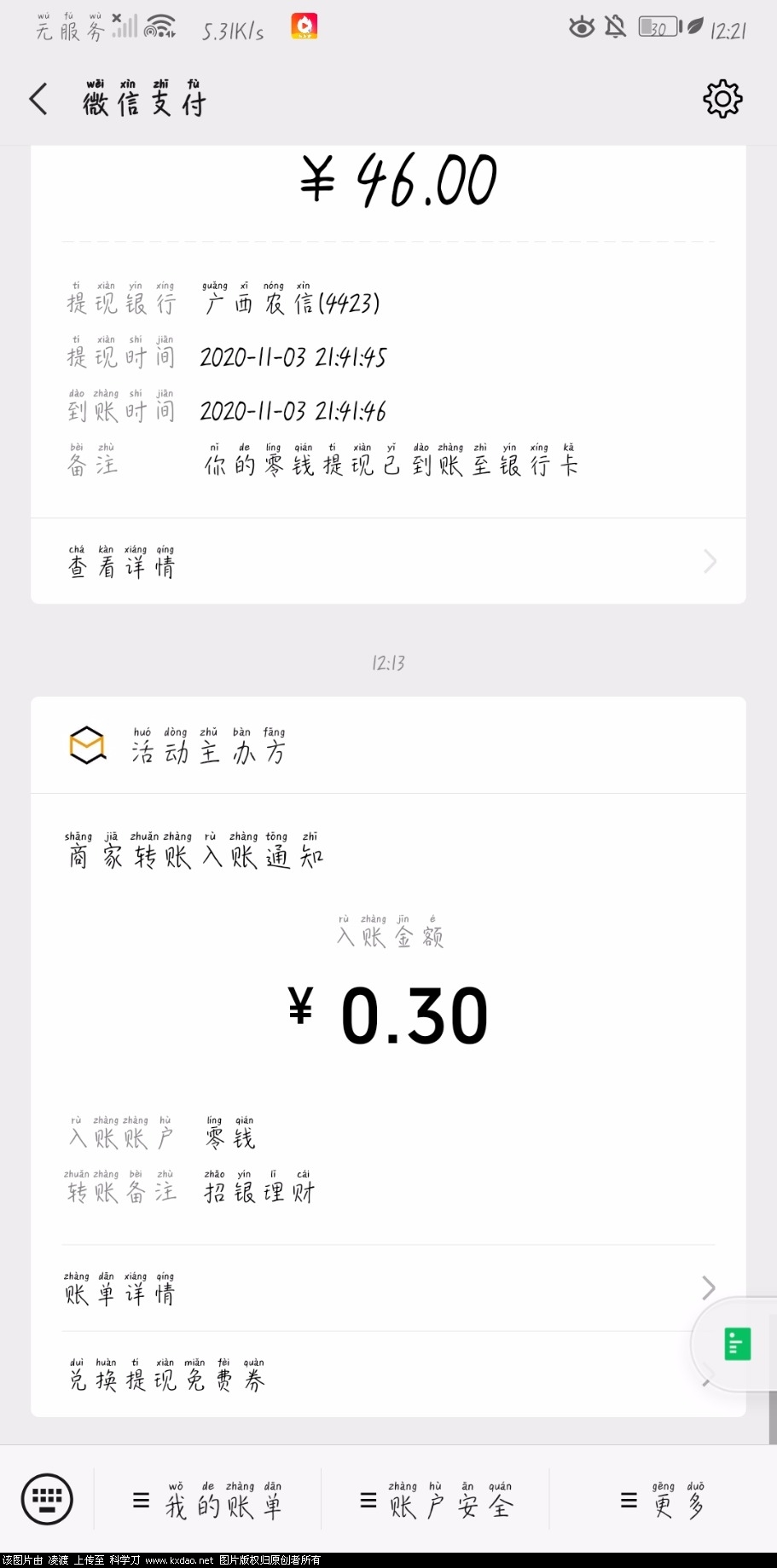The height and width of the screenshot is (1568, 777).
Task: Click the 活动主办方 envelope logo
Action: pyautogui.click(x=86, y=745)
